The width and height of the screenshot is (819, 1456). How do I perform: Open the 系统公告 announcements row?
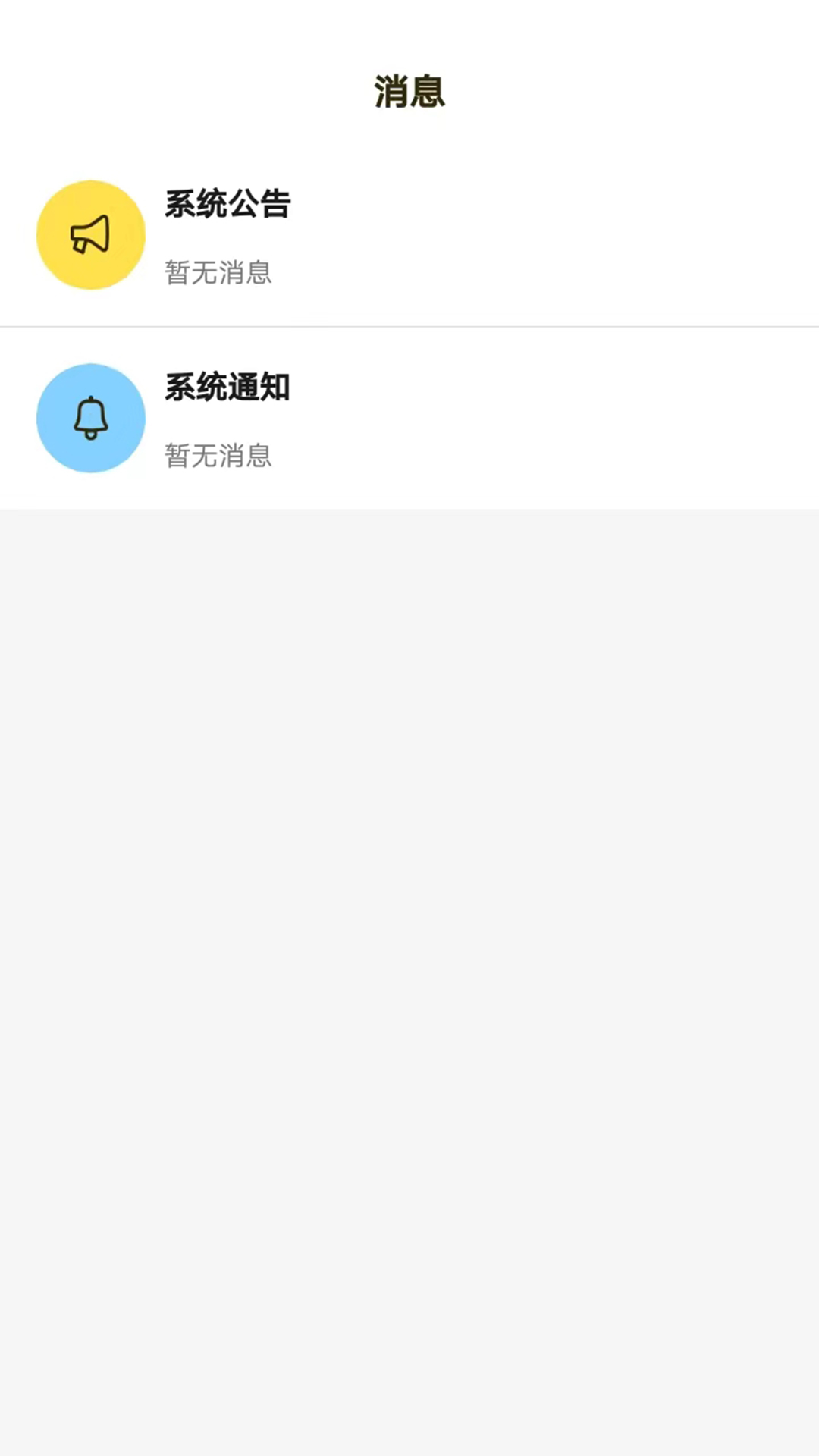(x=409, y=235)
